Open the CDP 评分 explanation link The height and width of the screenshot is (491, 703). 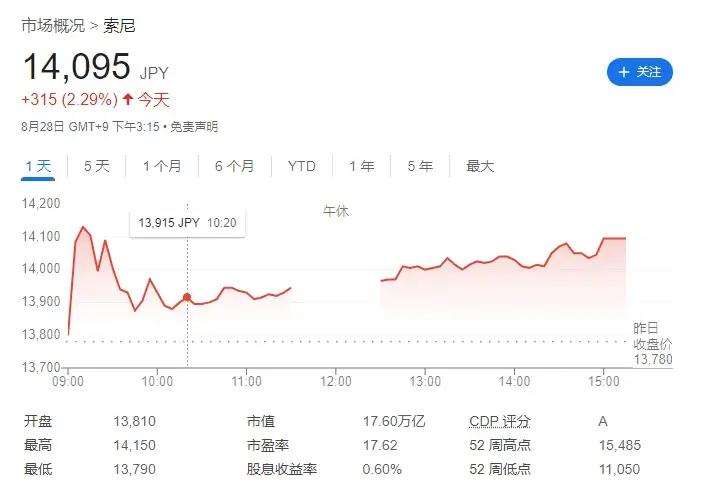[499, 421]
